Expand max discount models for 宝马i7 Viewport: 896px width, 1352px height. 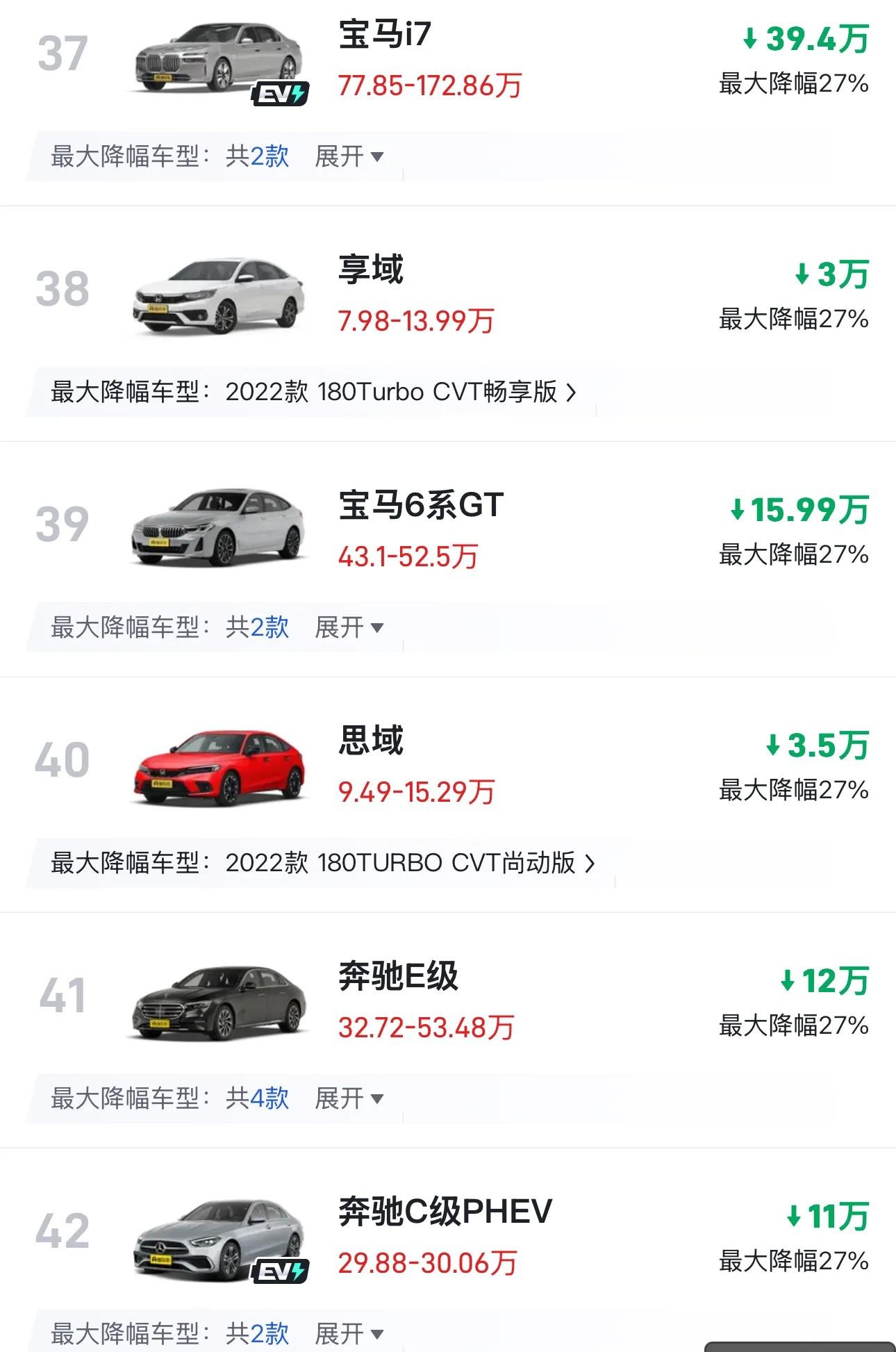pyautogui.click(x=348, y=156)
